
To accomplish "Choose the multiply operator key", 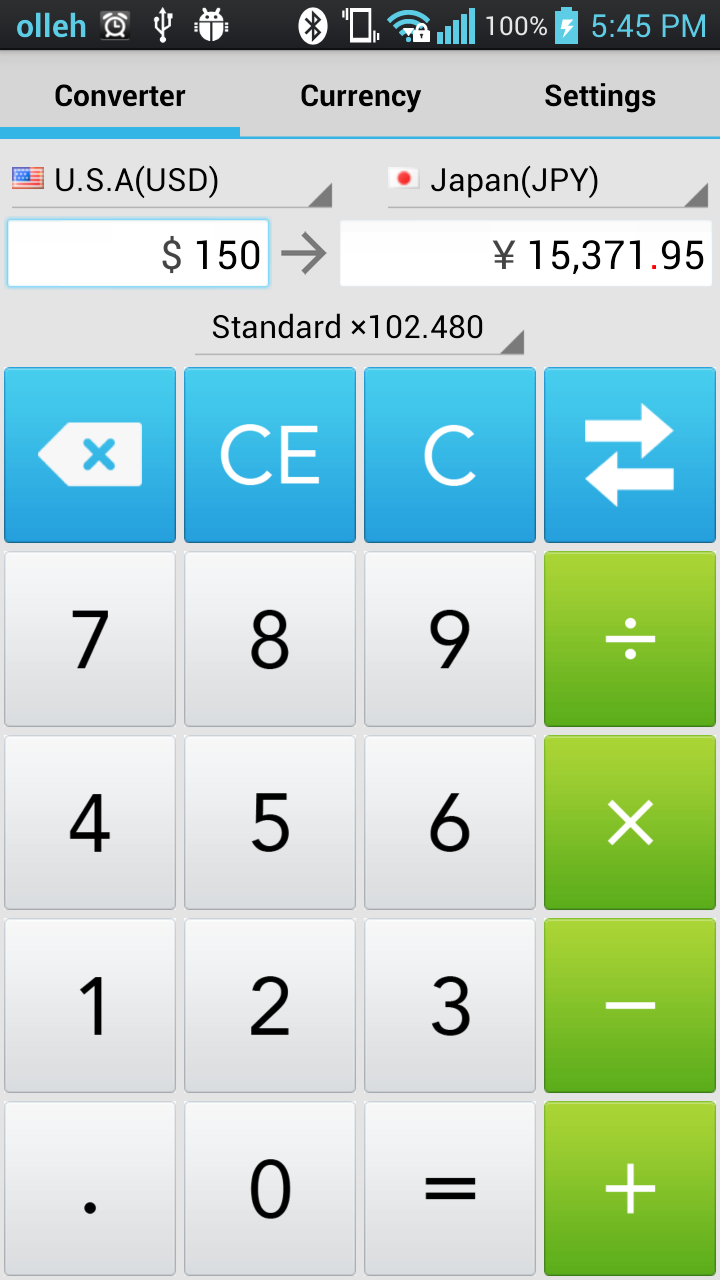I will (x=630, y=823).
